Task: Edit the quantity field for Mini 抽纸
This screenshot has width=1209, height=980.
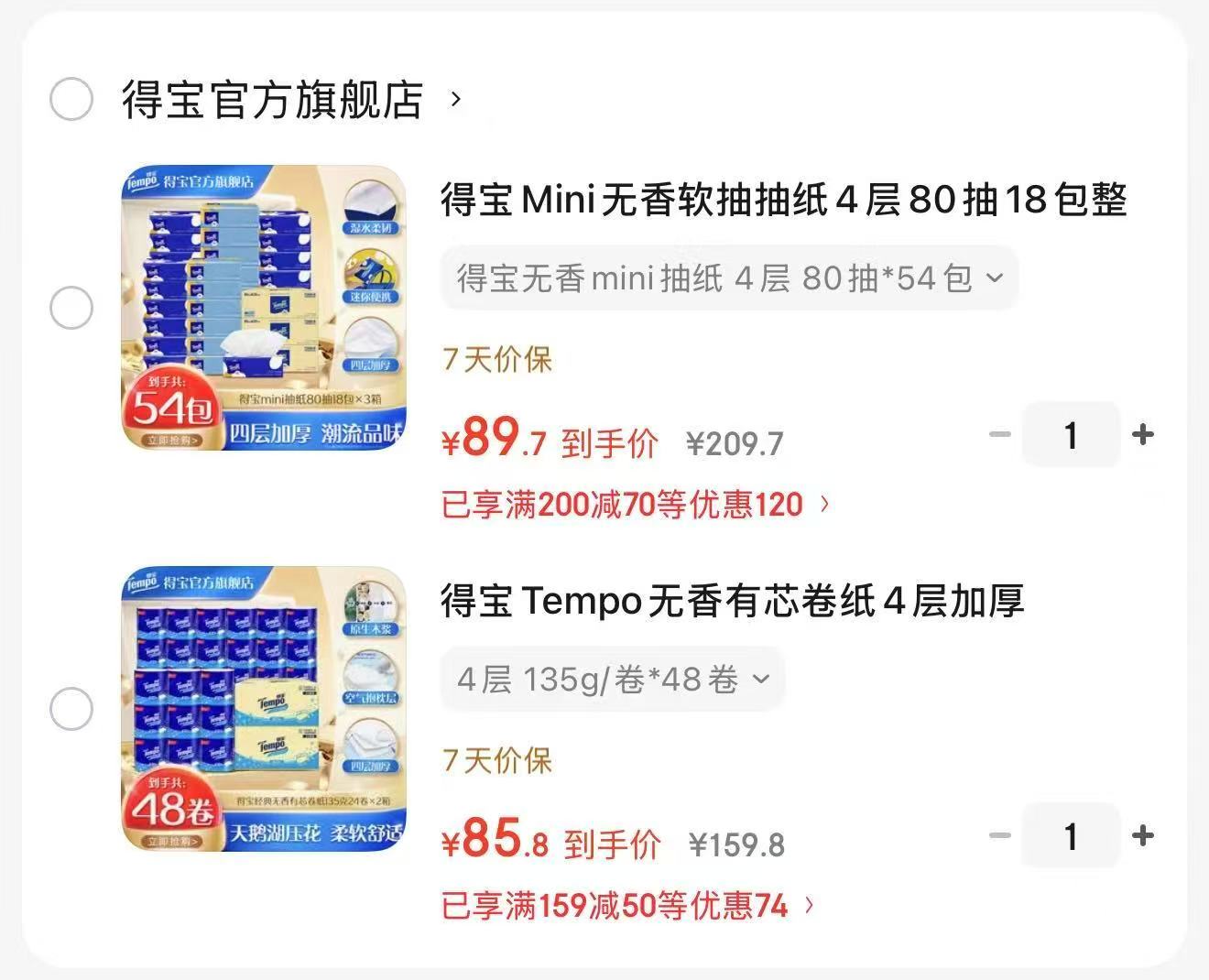Action: 1071,435
